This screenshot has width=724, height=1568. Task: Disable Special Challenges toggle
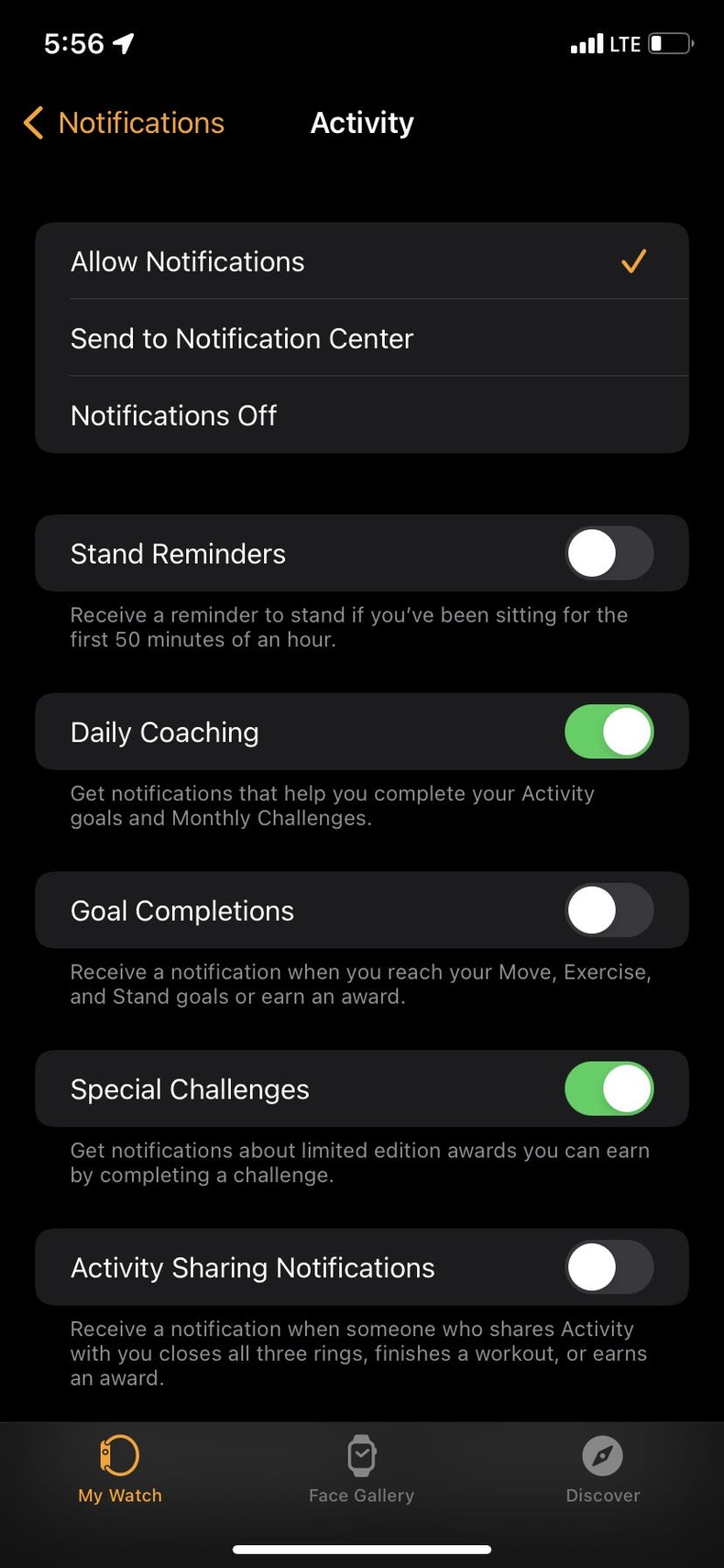pyautogui.click(x=609, y=1088)
